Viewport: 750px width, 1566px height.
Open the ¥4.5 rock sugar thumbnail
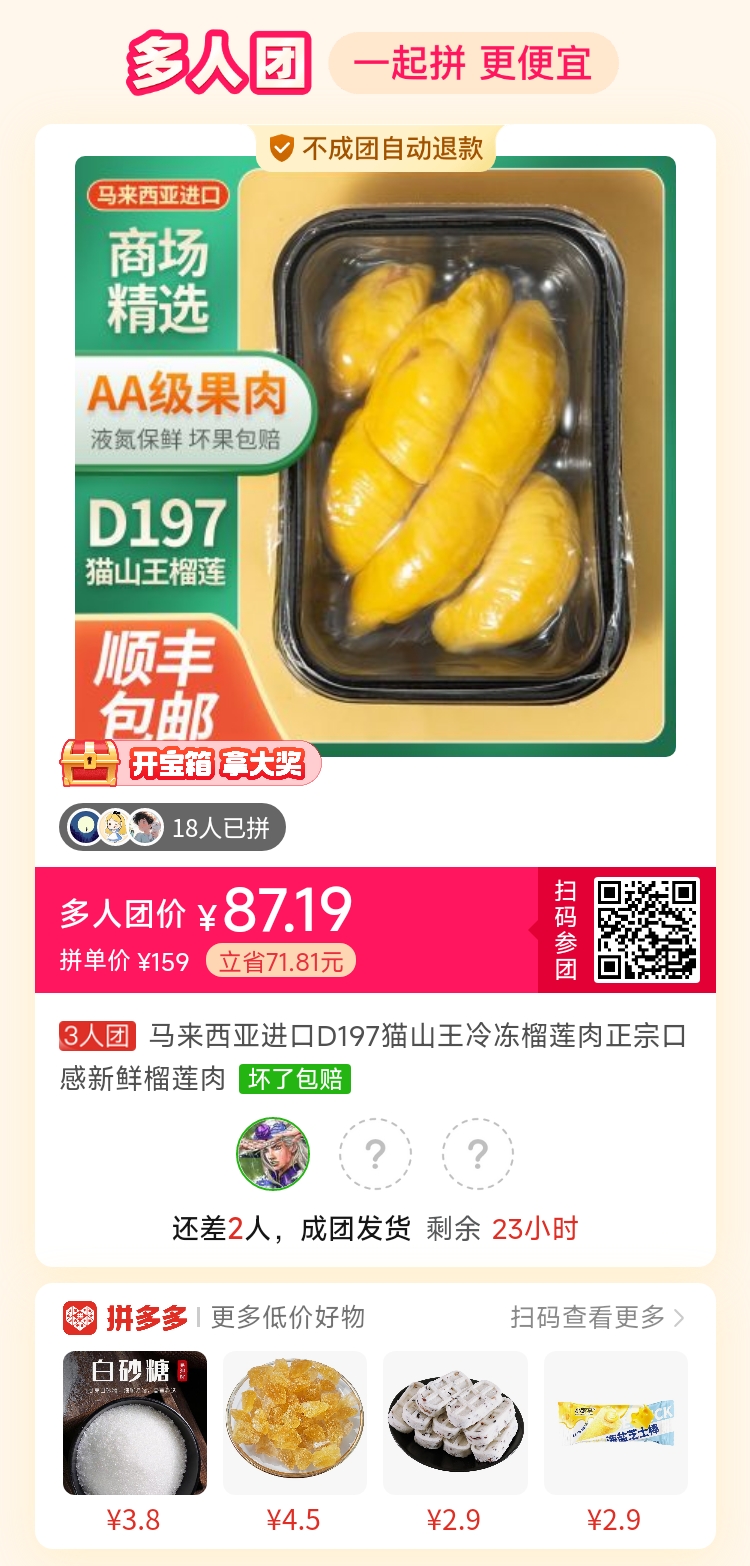295,1421
